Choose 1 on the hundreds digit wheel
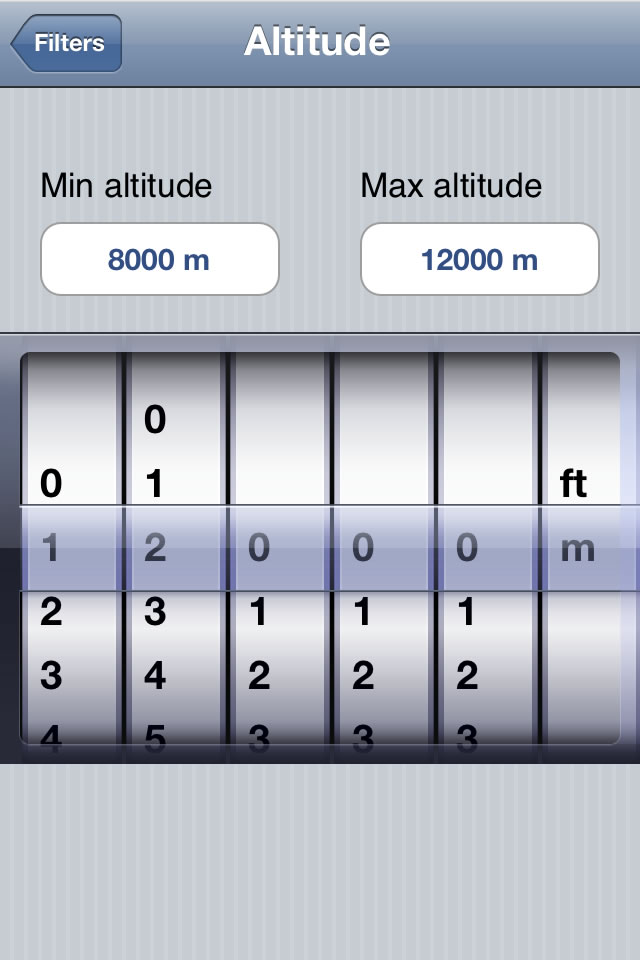Image resolution: width=640 pixels, height=960 pixels. 259,612
